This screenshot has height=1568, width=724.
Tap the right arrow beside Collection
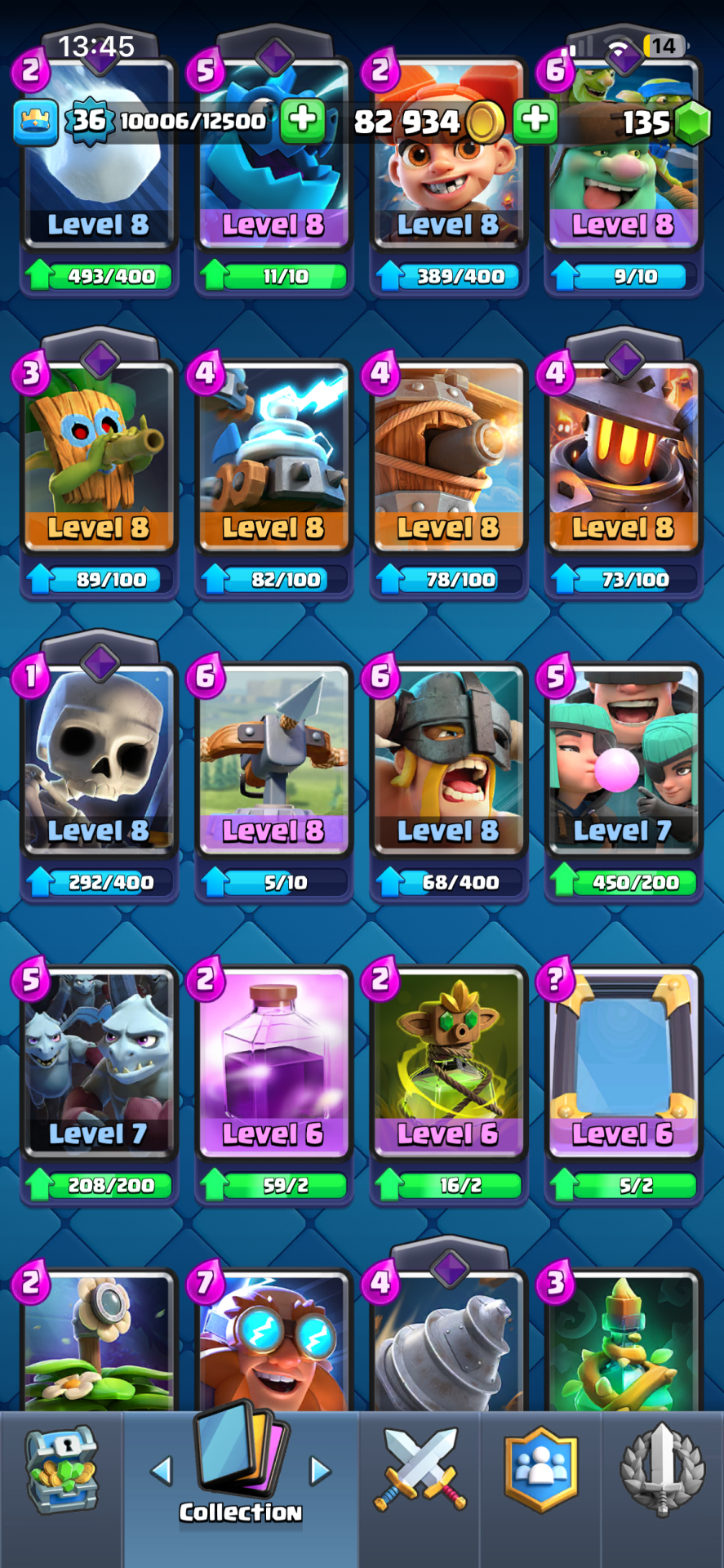point(320,1471)
